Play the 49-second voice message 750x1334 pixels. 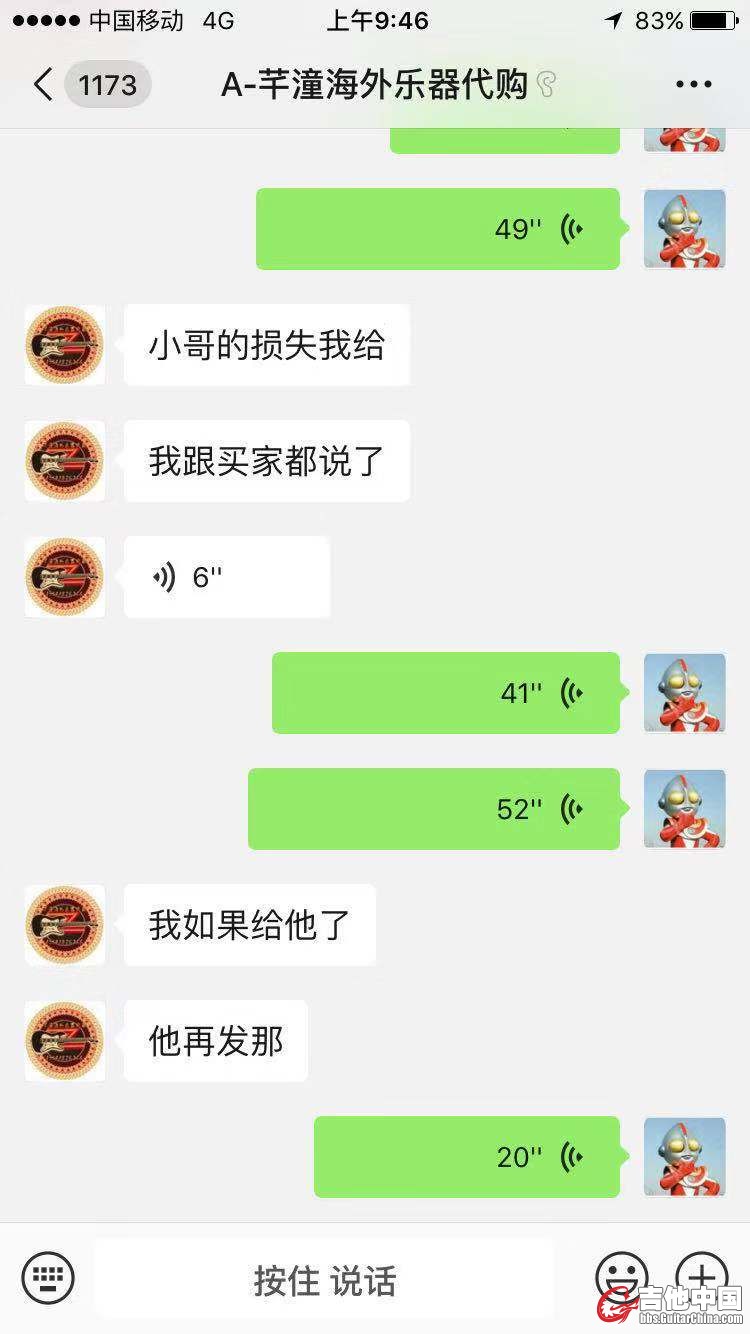(438, 229)
